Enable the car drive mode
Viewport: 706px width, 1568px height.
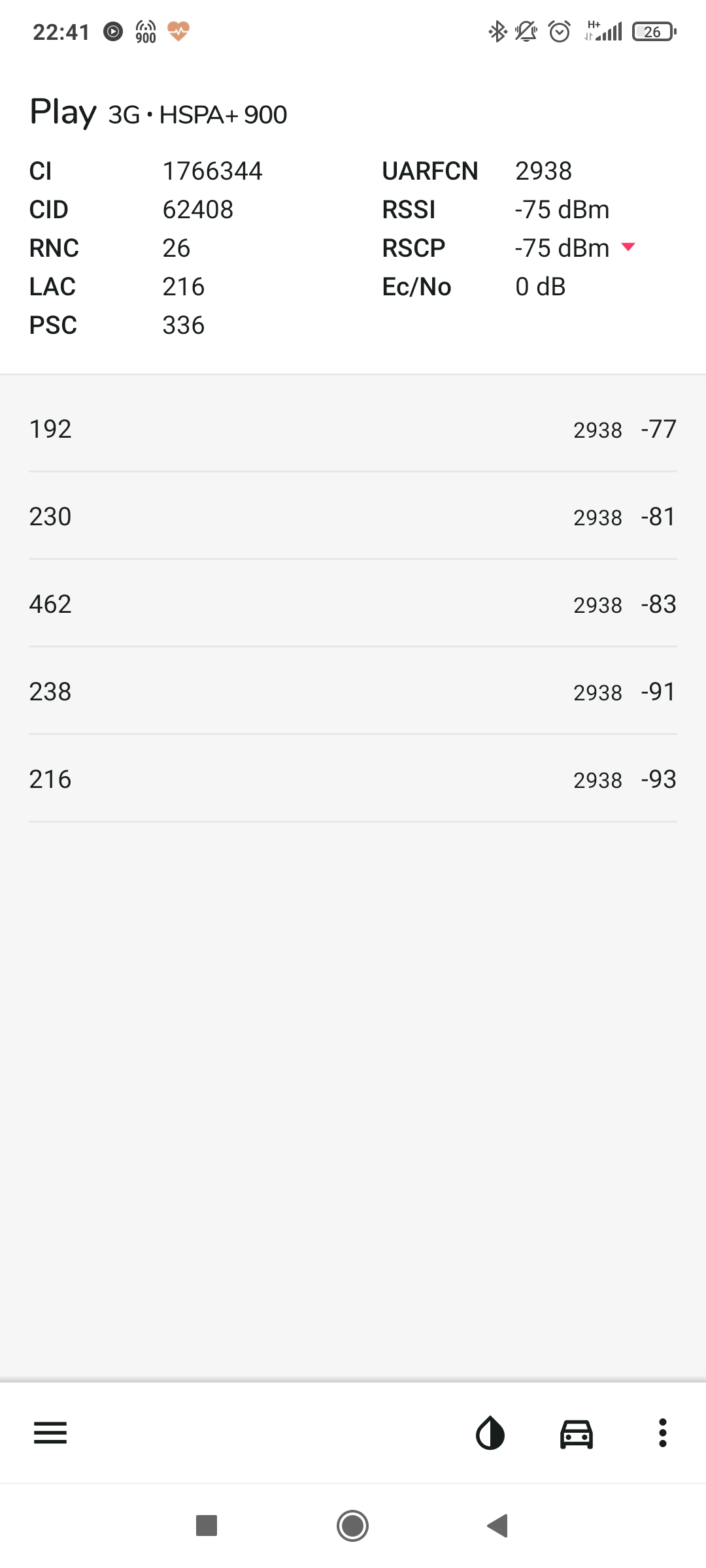point(577,1433)
